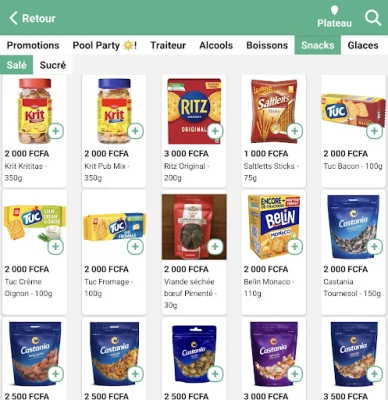View Viande séchée bœuf Pimenté details
Viewport: 388px width, 400px height.
[194, 252]
